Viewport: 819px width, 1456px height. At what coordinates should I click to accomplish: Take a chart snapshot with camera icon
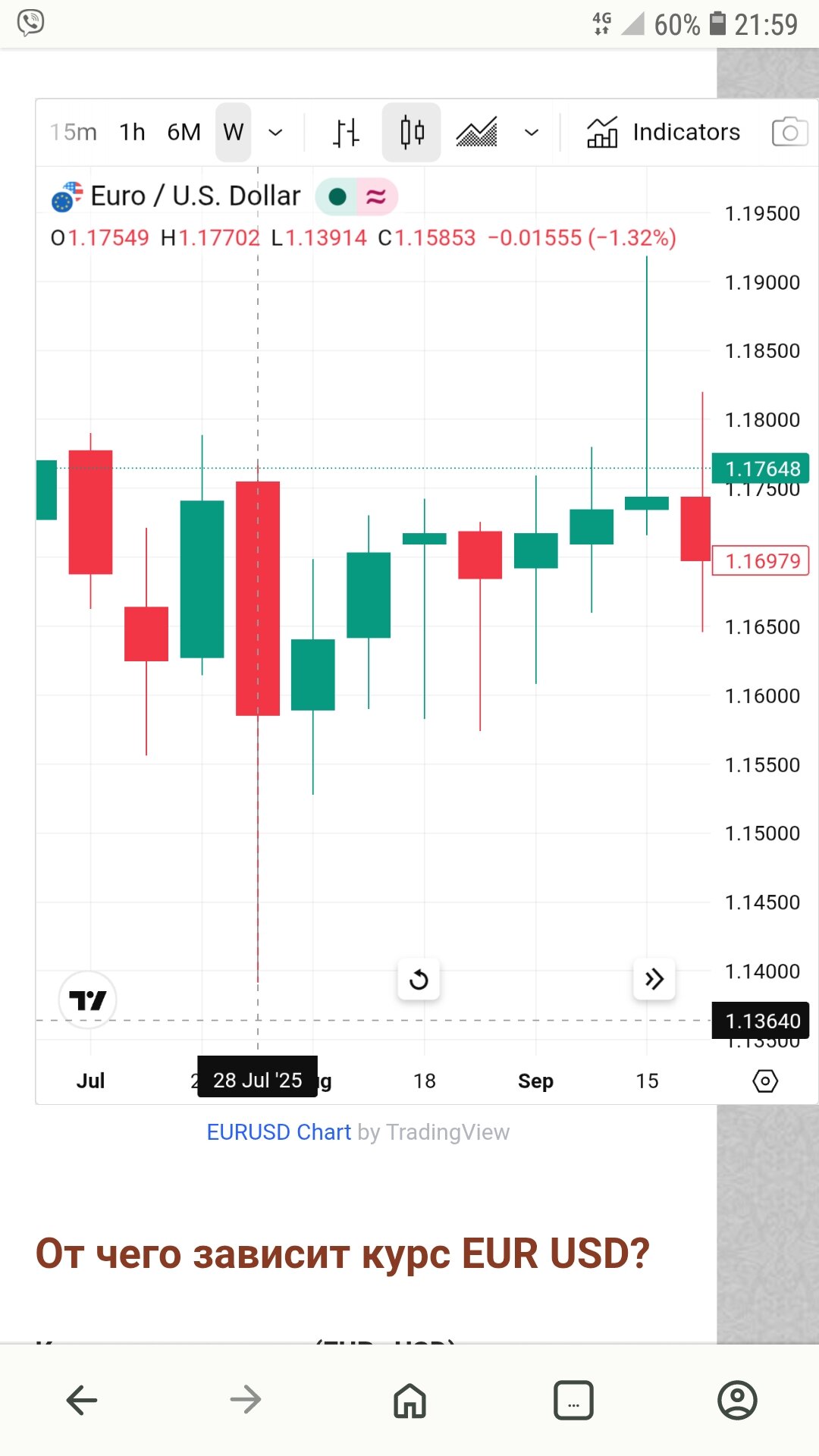point(789,133)
